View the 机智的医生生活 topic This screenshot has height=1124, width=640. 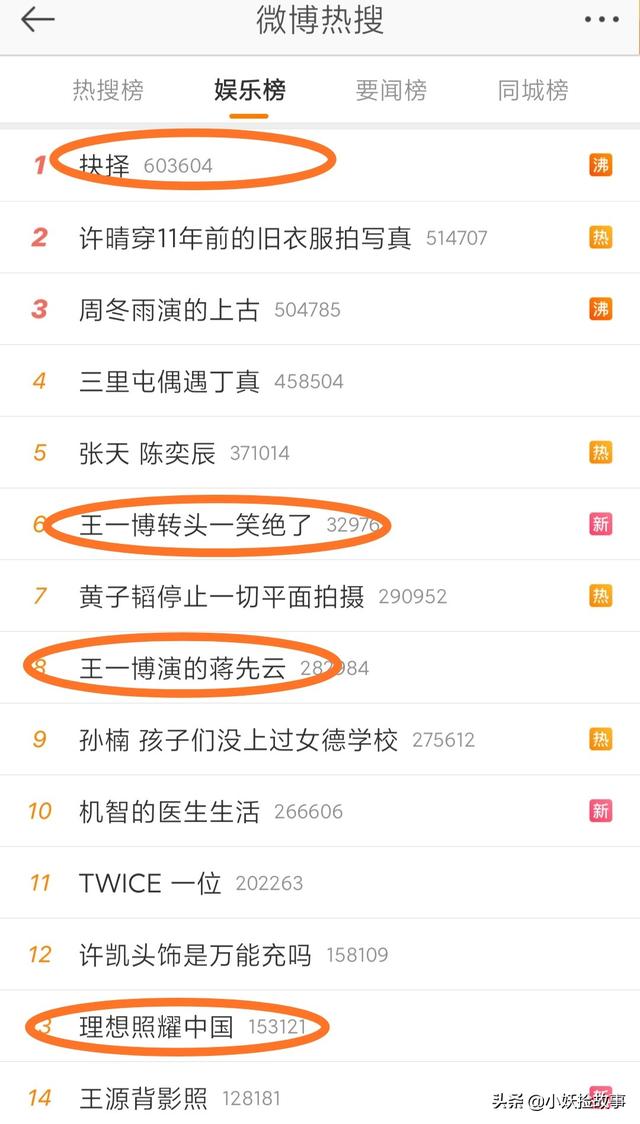click(169, 811)
